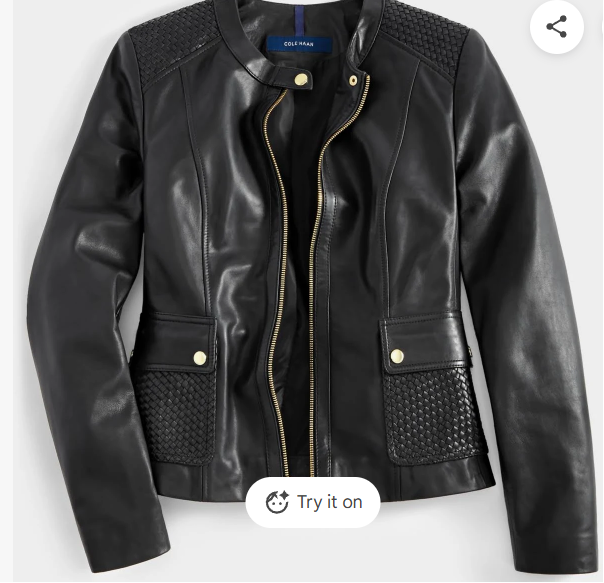Share this leather jacket product
604x583 pixels.
point(557,27)
